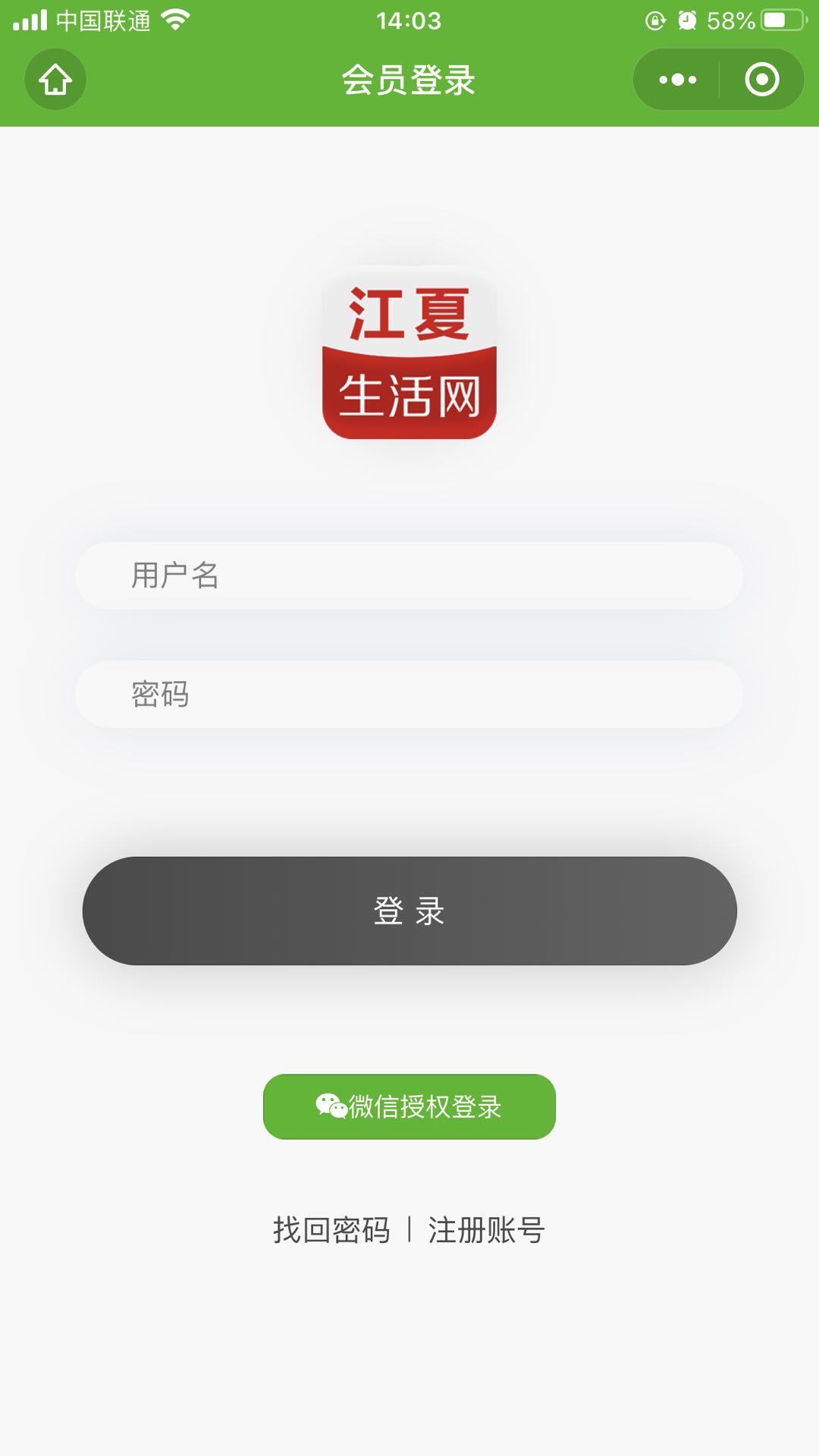Focus the 用户名 username field

pos(409,576)
